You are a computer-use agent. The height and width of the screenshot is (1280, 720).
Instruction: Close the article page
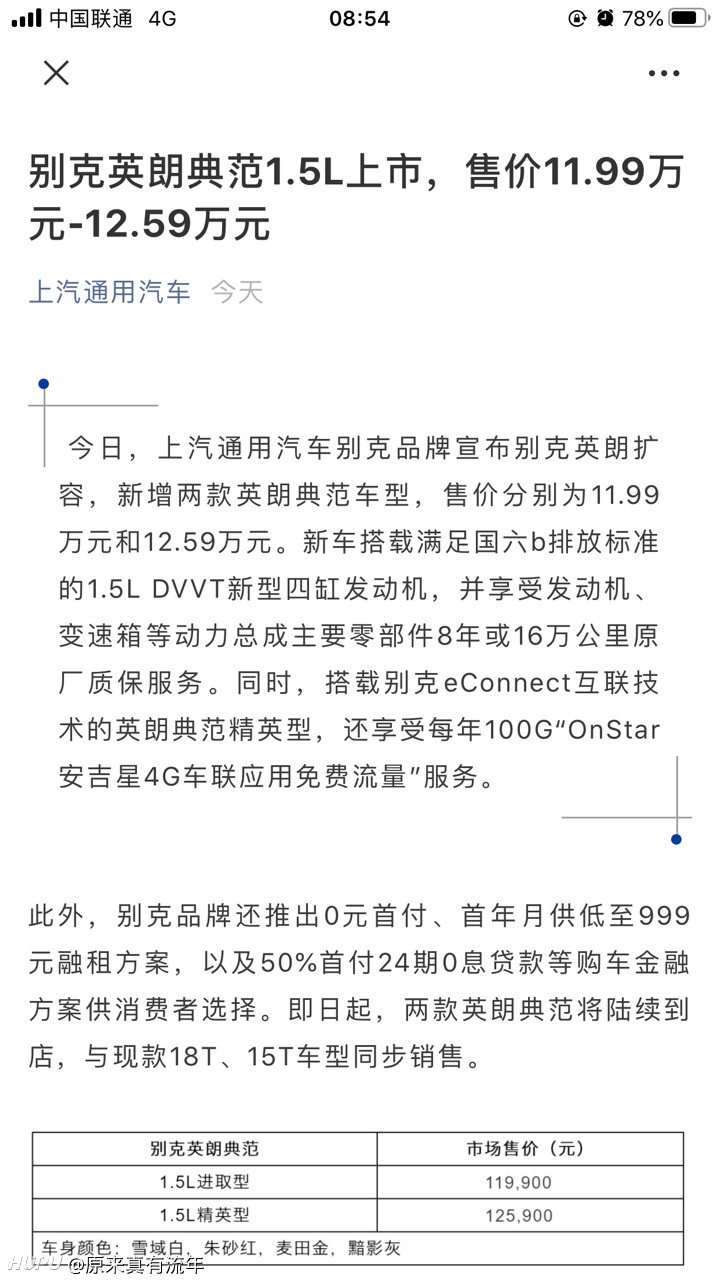[56, 73]
